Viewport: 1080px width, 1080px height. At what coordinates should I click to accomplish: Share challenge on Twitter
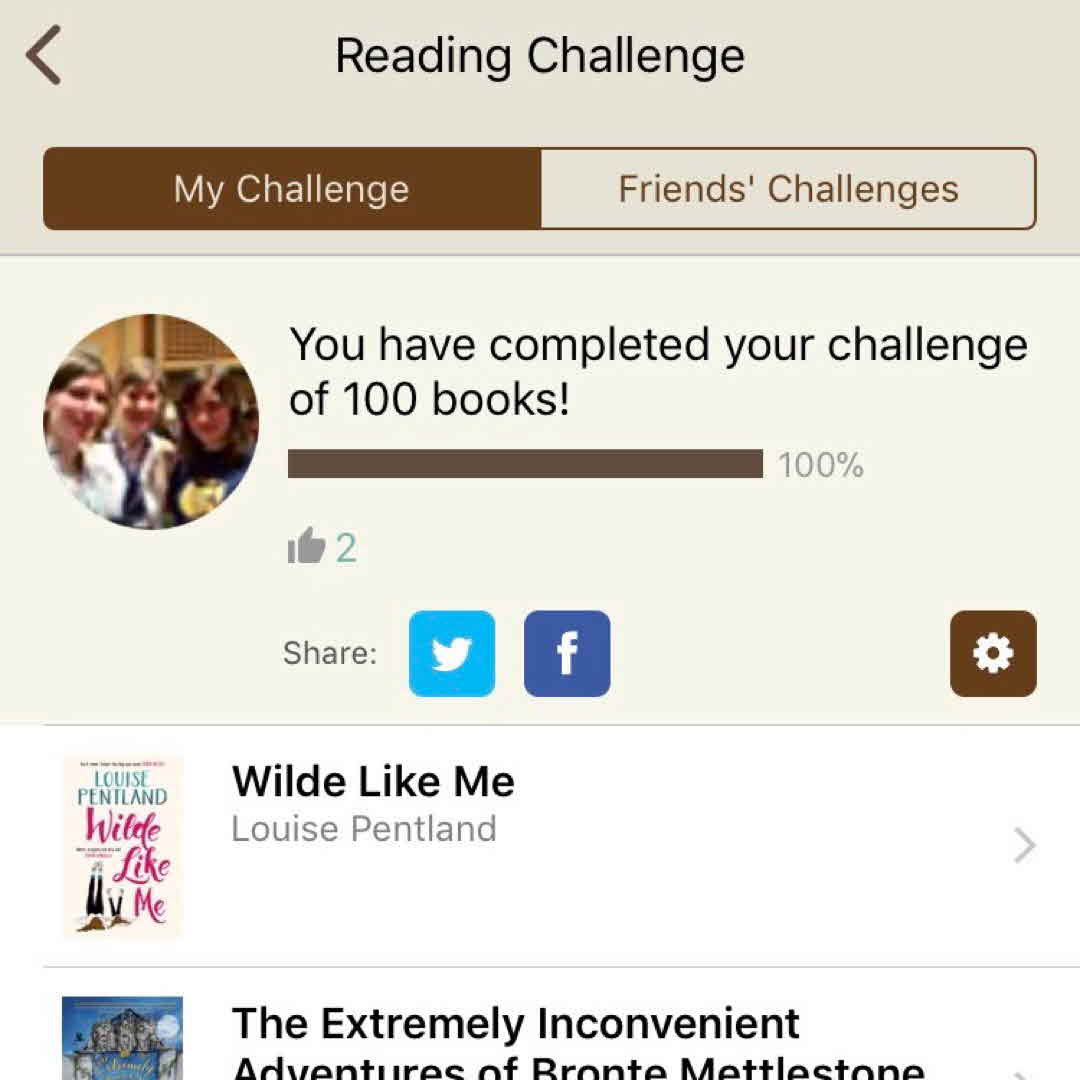click(x=452, y=653)
